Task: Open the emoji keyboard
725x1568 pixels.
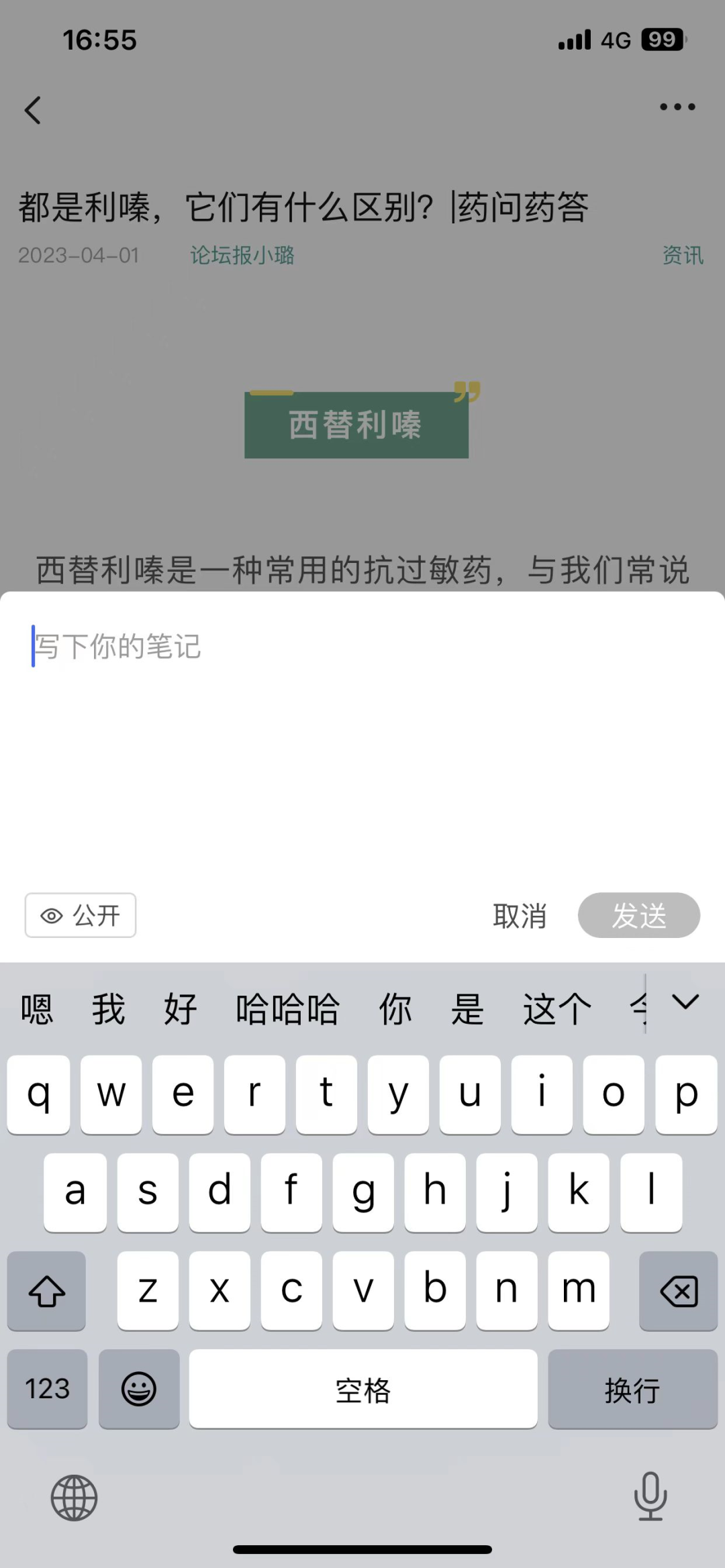Action: tap(139, 1389)
